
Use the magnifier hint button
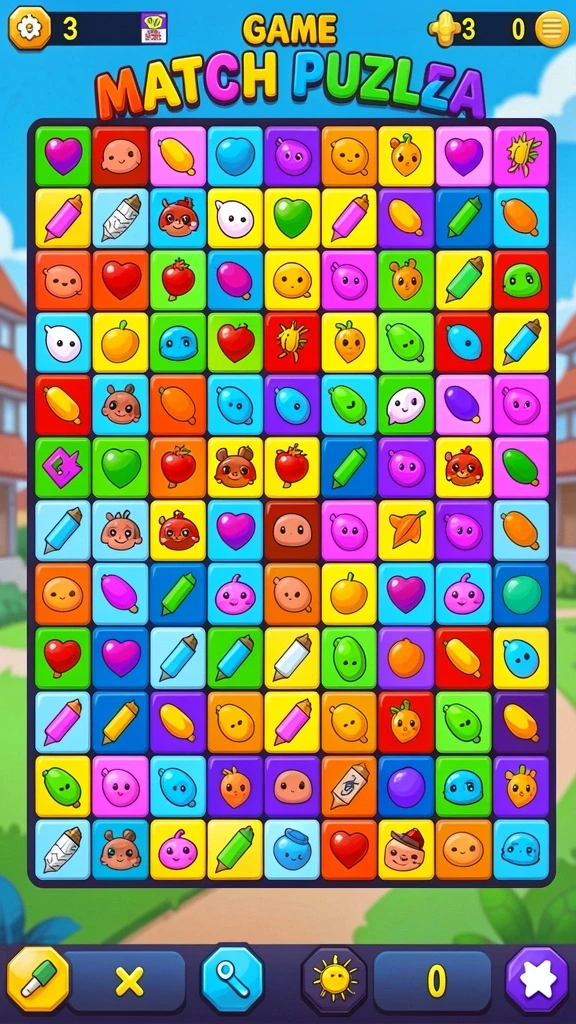coord(232,980)
